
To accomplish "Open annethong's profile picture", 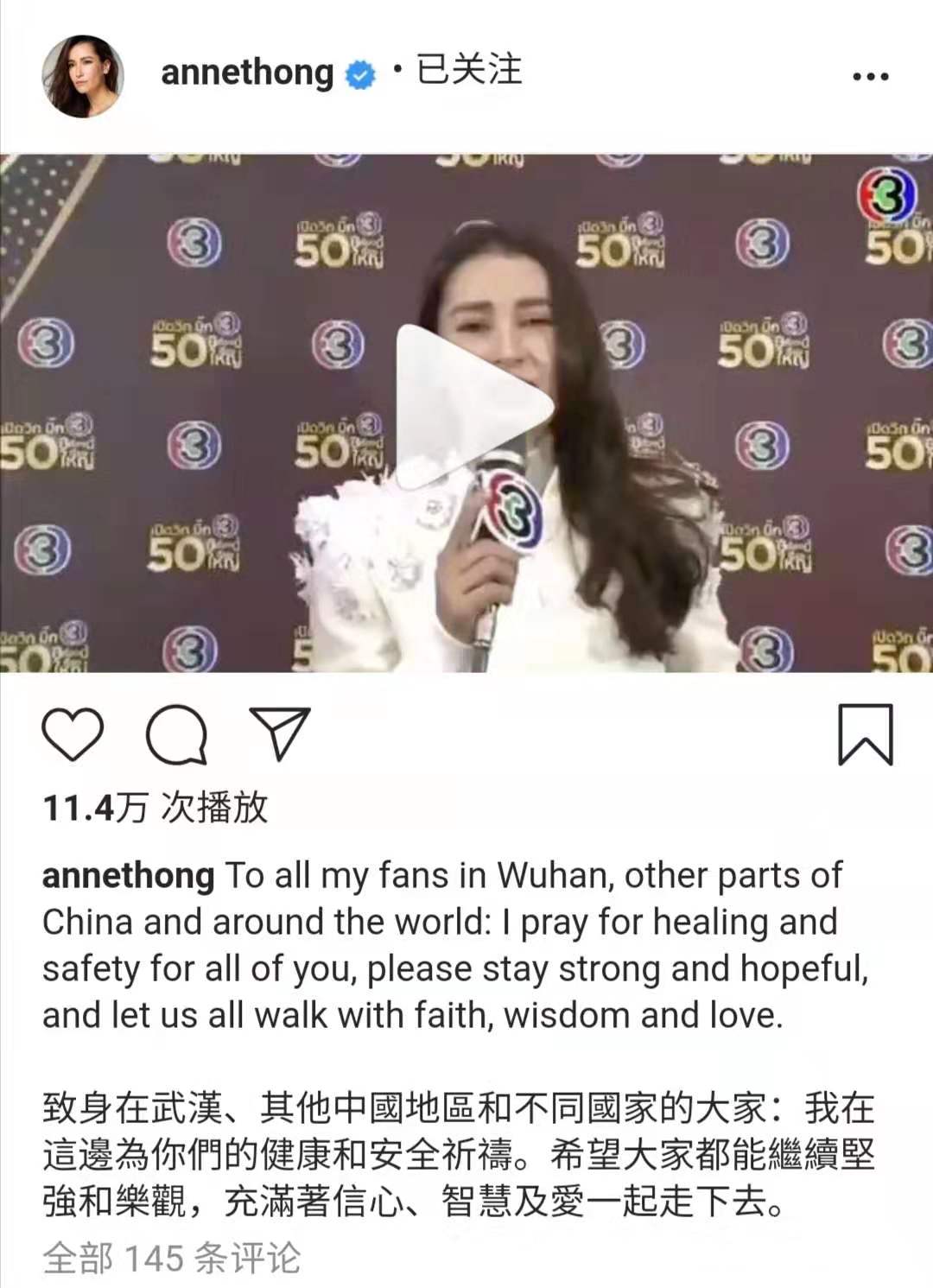I will click(83, 76).
